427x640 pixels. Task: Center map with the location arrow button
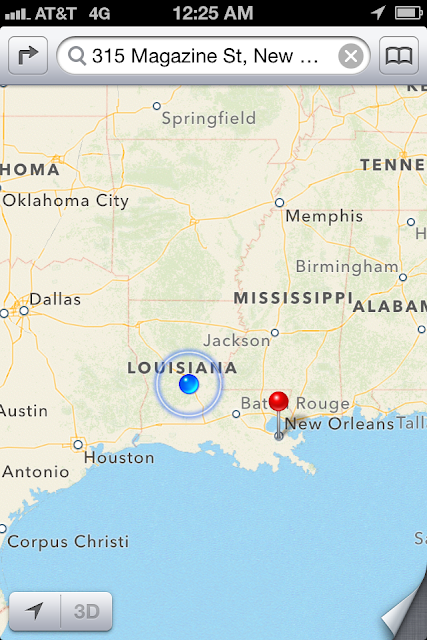pyautogui.click(x=35, y=611)
